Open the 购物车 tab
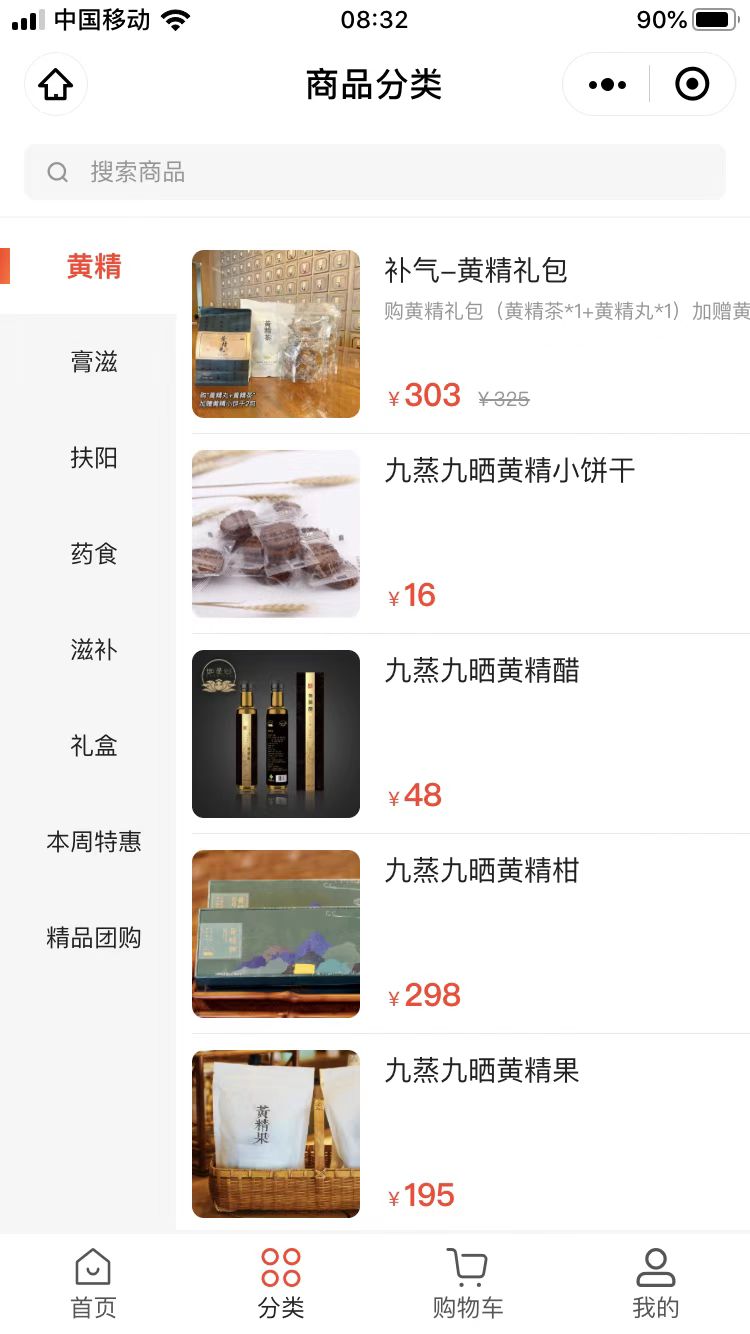Screen dimensions: 750x1334 click(x=467, y=1283)
